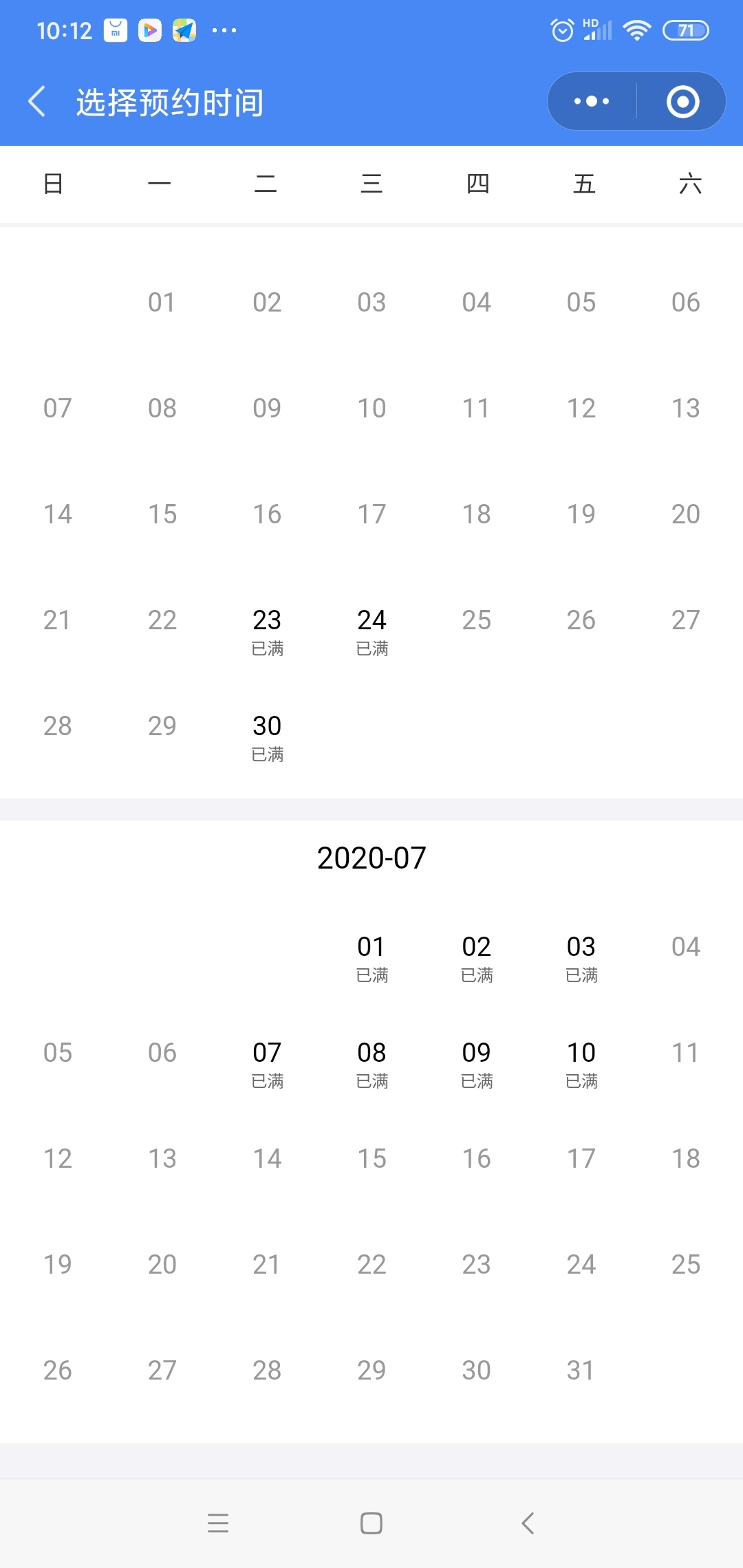This screenshot has width=743, height=1568.
Task: Choose June 30 marked 已满
Action: coord(267,737)
